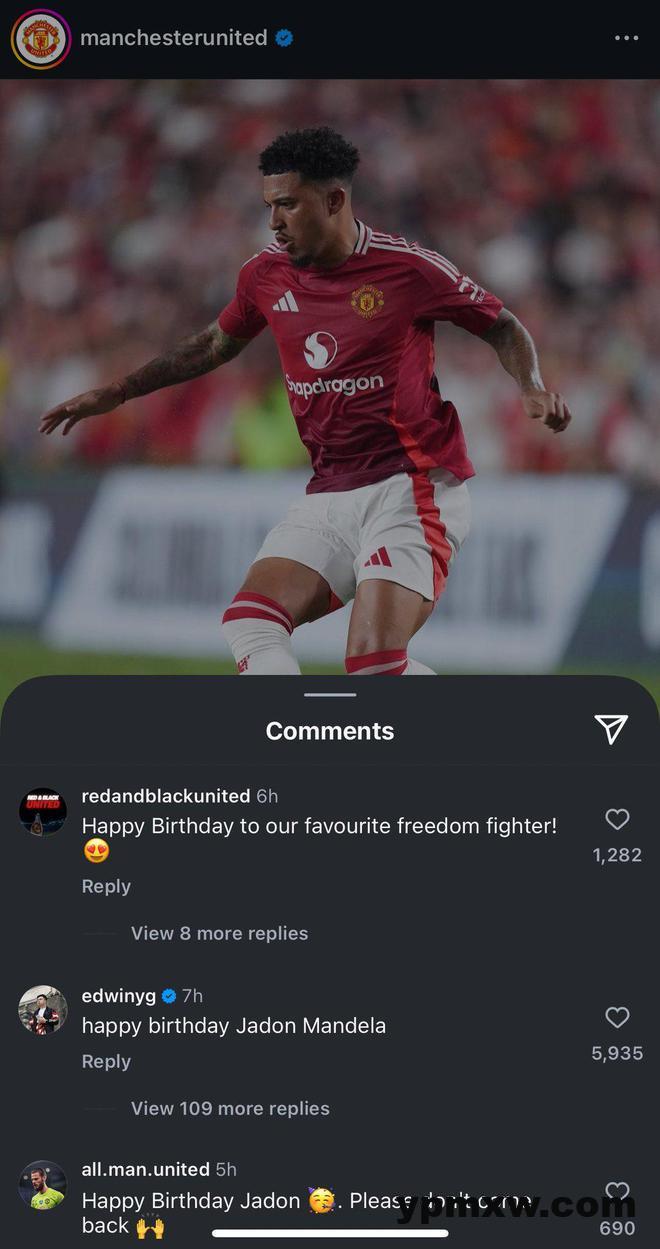
Task: Tap the redandblackunited username
Action: point(166,796)
